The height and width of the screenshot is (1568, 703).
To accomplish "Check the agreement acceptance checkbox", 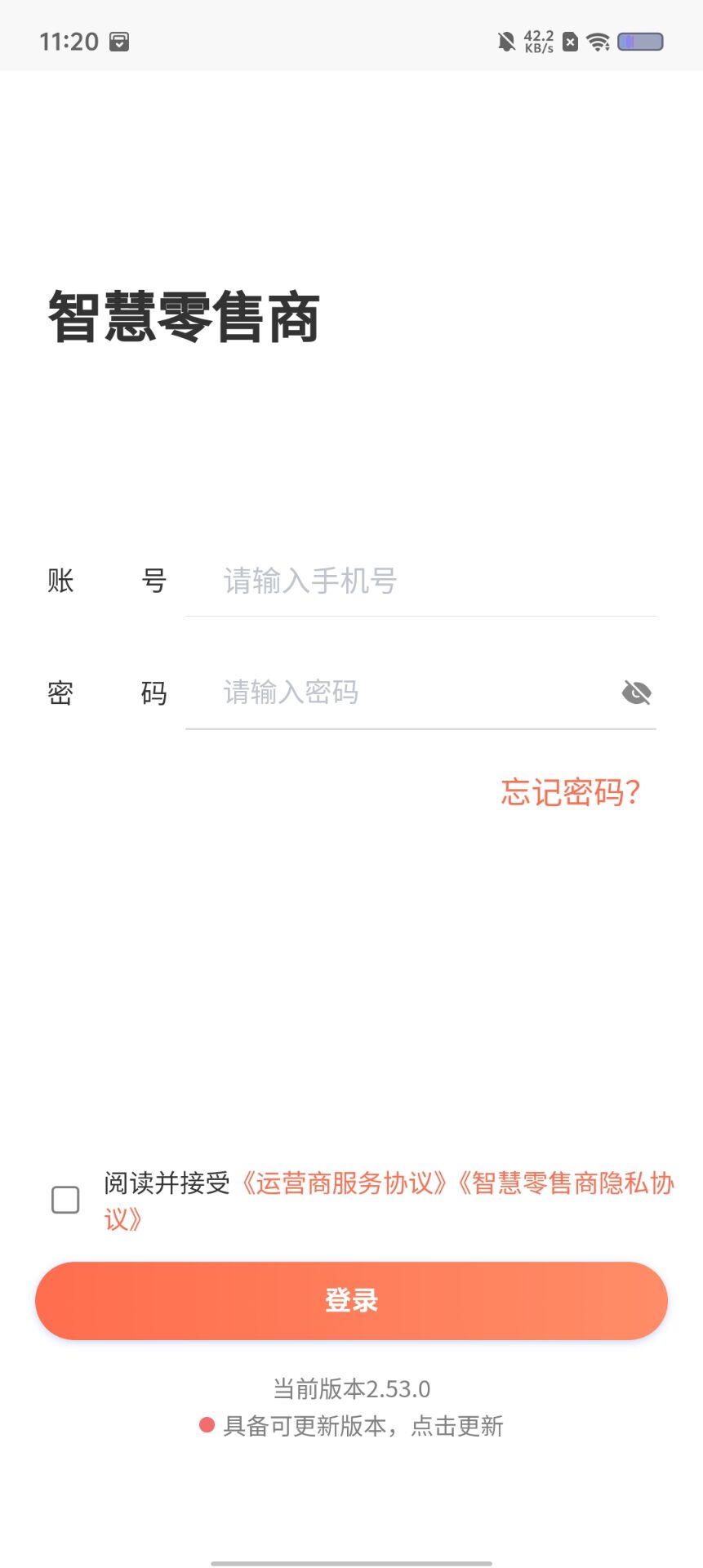I will (x=65, y=1200).
